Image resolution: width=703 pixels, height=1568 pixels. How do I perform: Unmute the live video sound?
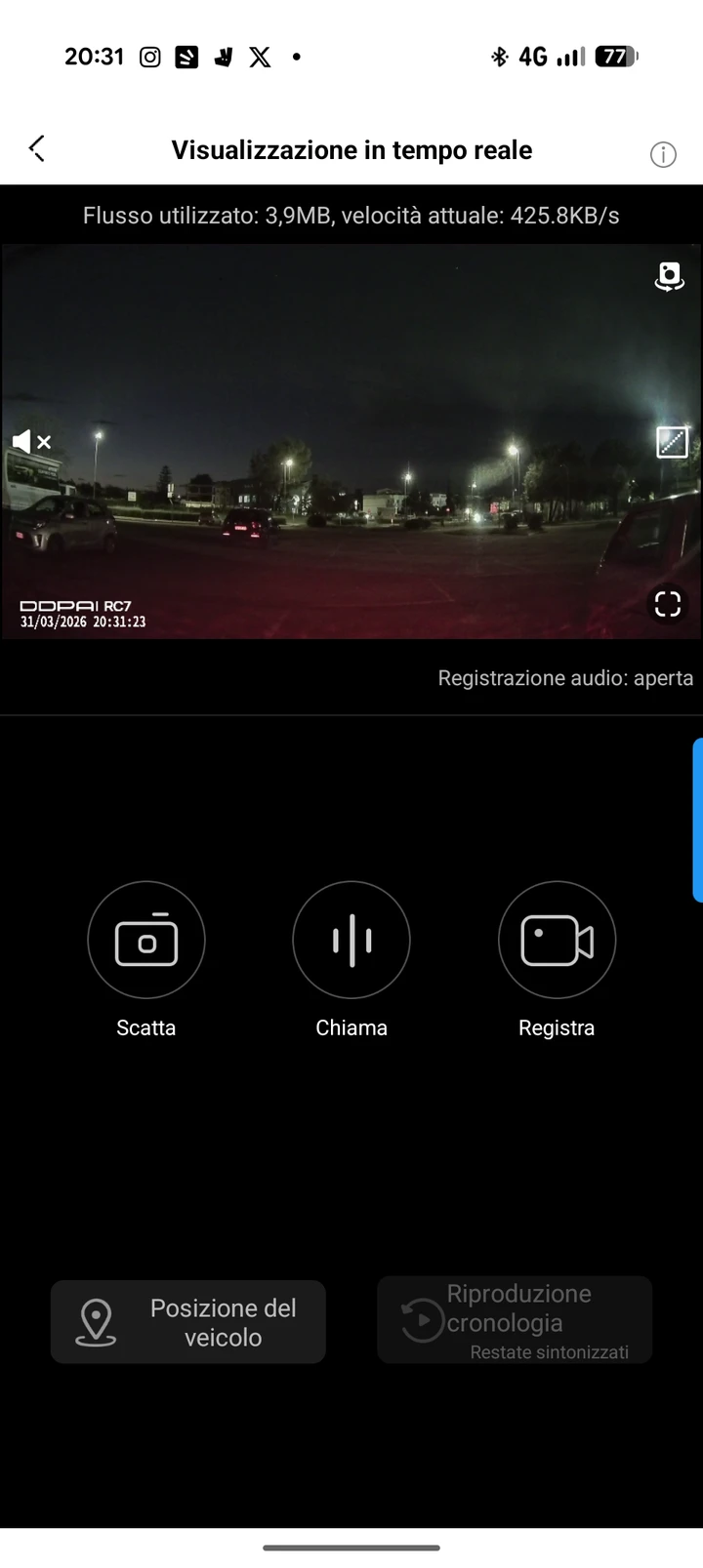pyautogui.click(x=31, y=442)
